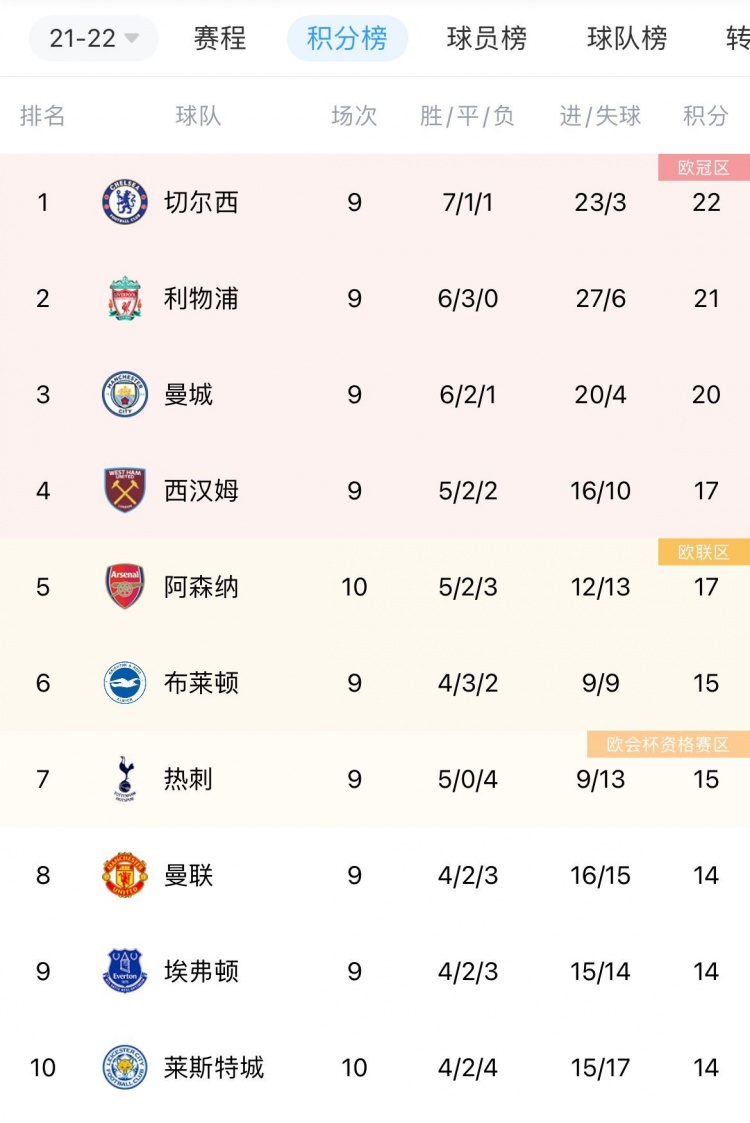The width and height of the screenshot is (750, 1123).
Task: Click the Manchester United devil badge
Action: click(124, 875)
